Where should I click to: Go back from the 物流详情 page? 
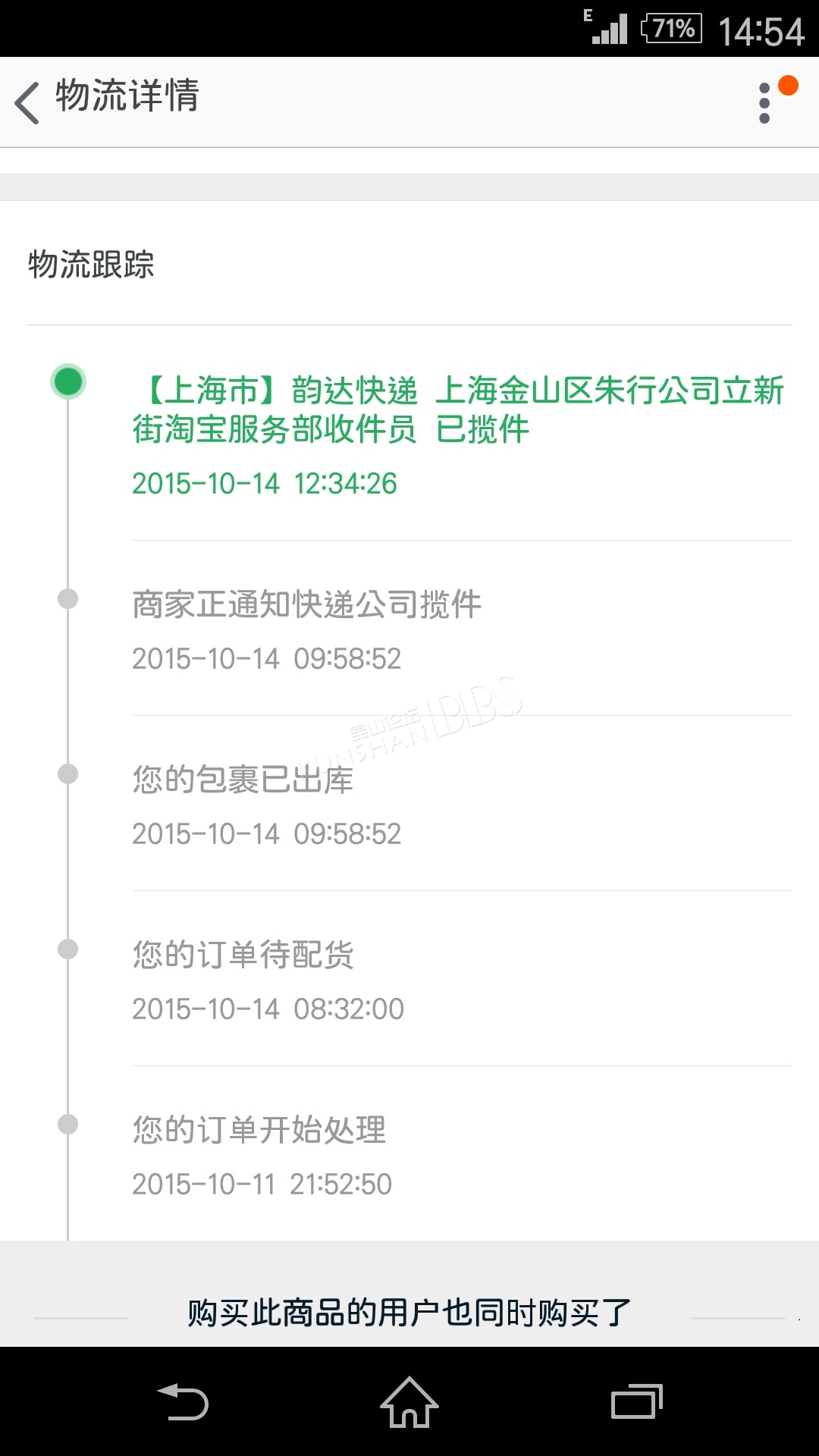(x=27, y=102)
